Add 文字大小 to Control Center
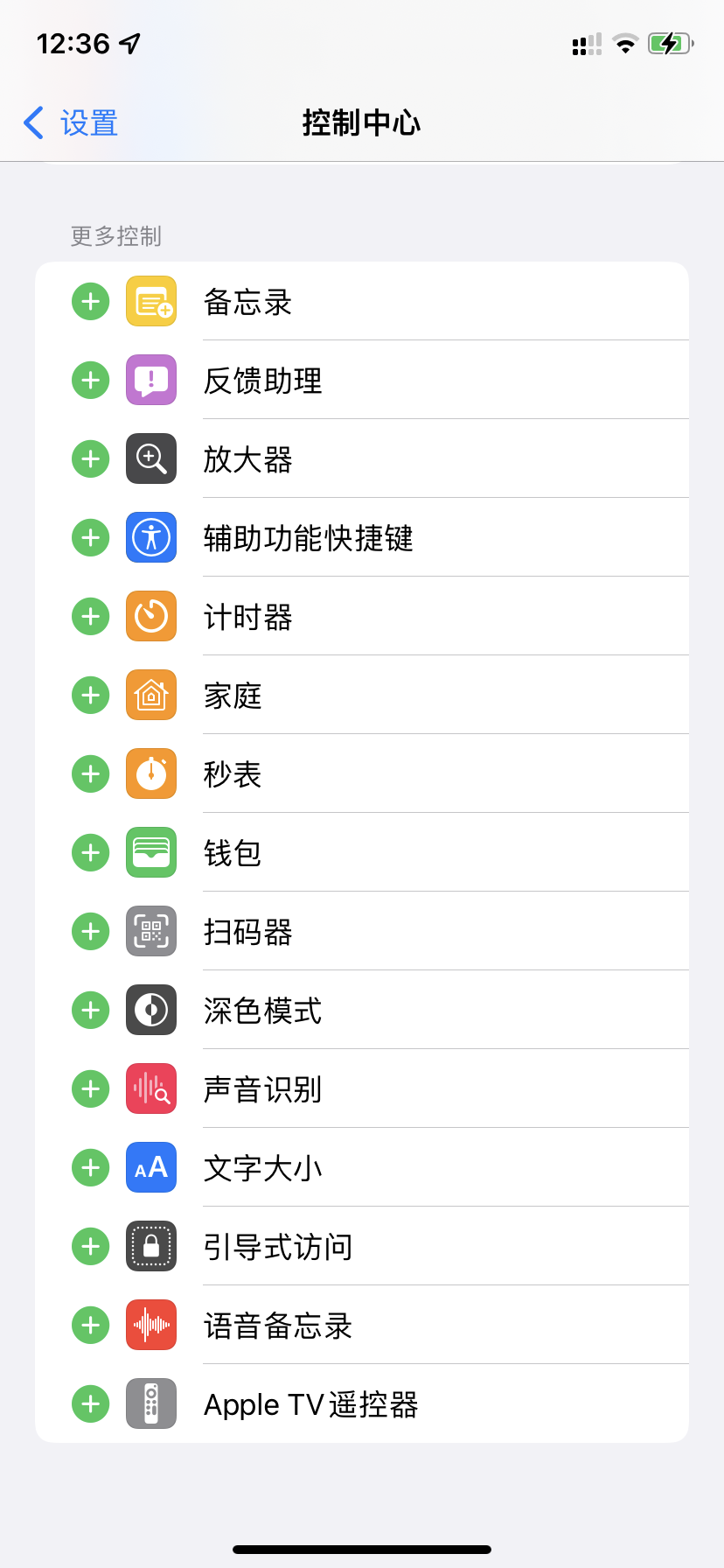 click(90, 1168)
